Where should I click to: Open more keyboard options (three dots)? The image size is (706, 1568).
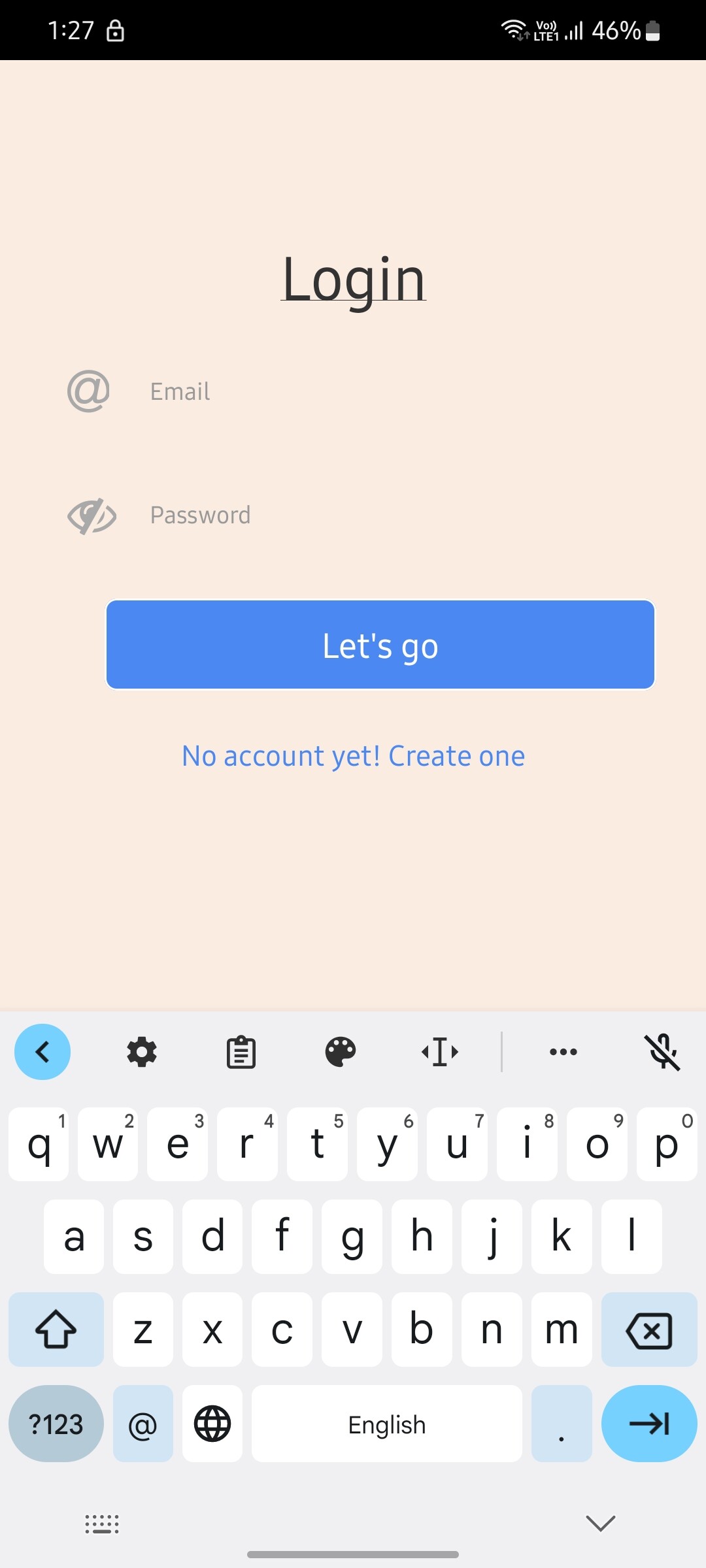pyautogui.click(x=563, y=1052)
